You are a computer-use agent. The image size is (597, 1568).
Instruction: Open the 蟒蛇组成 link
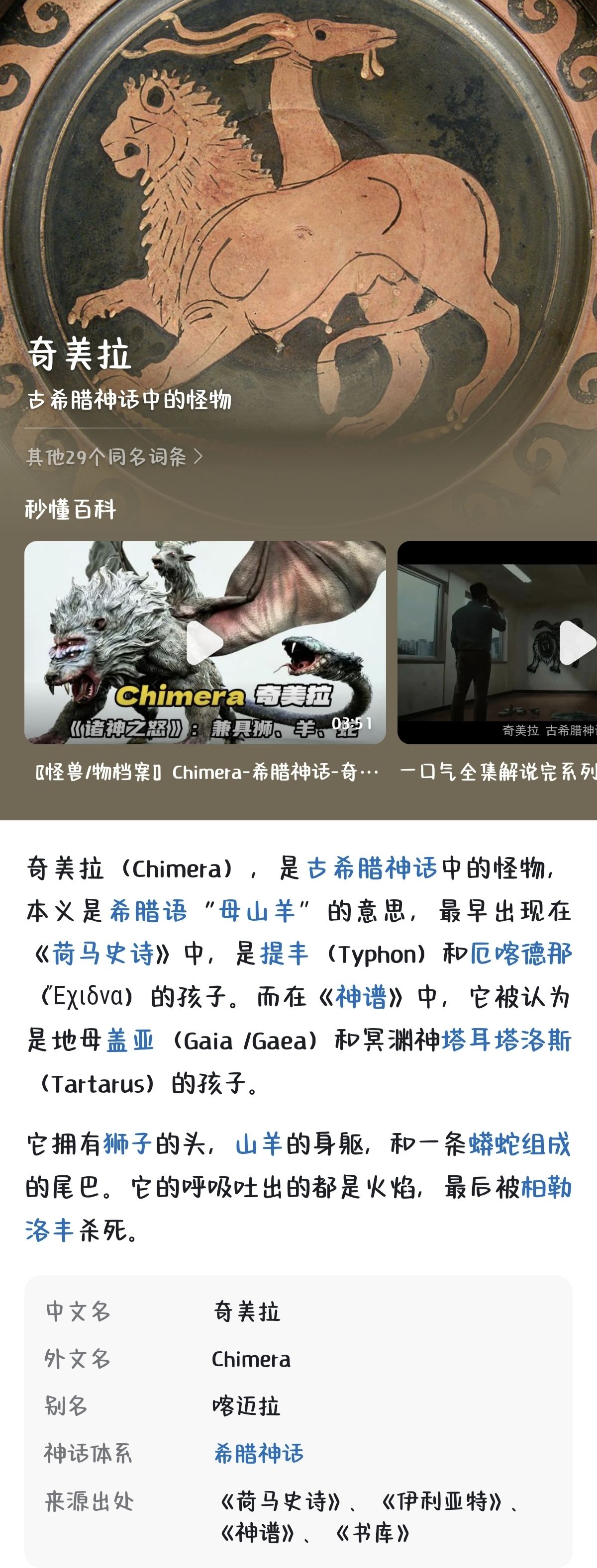(520, 1144)
